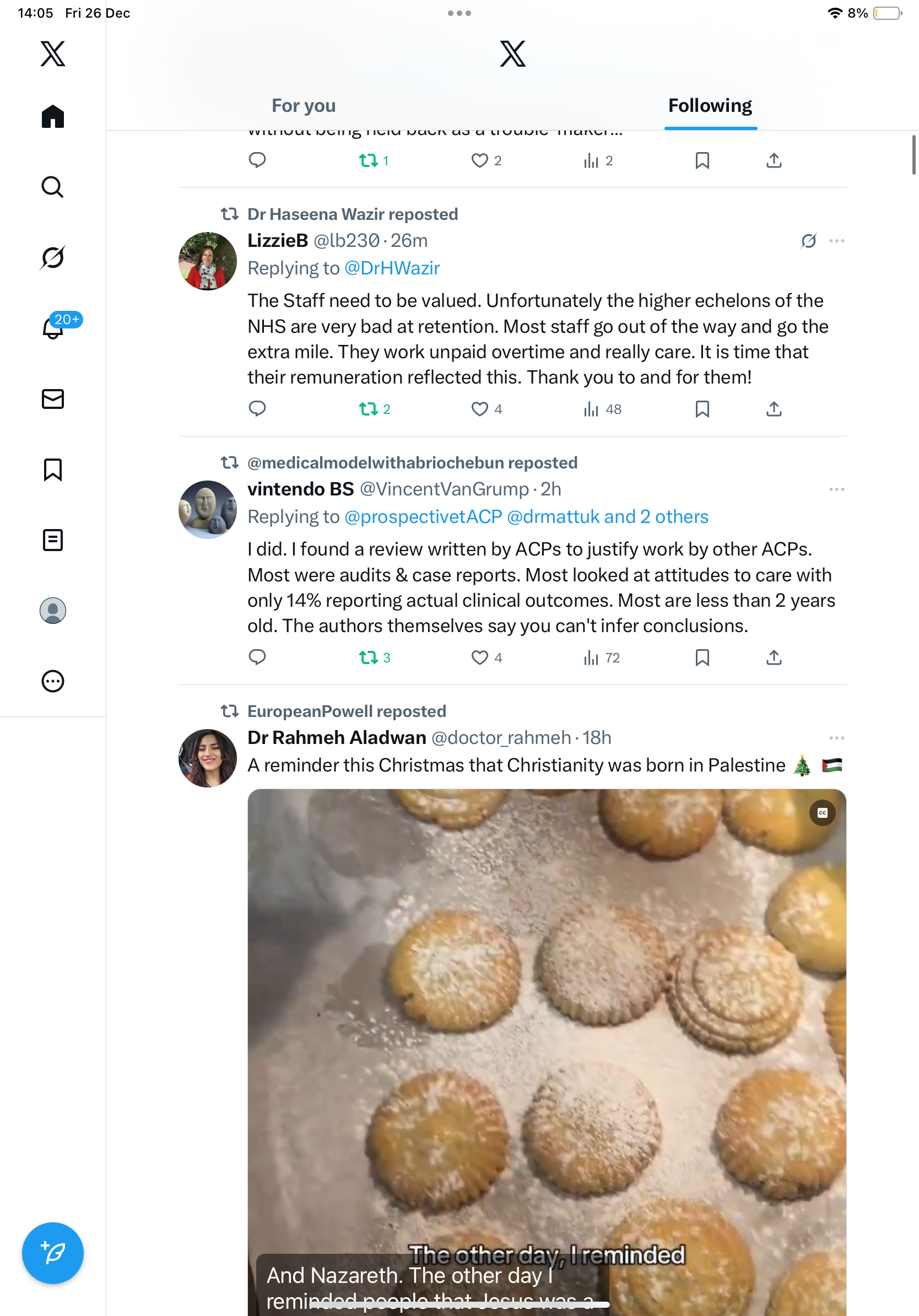The width and height of the screenshot is (919, 1316).
Task: Repost LizzieB's reply
Action: 369,409
